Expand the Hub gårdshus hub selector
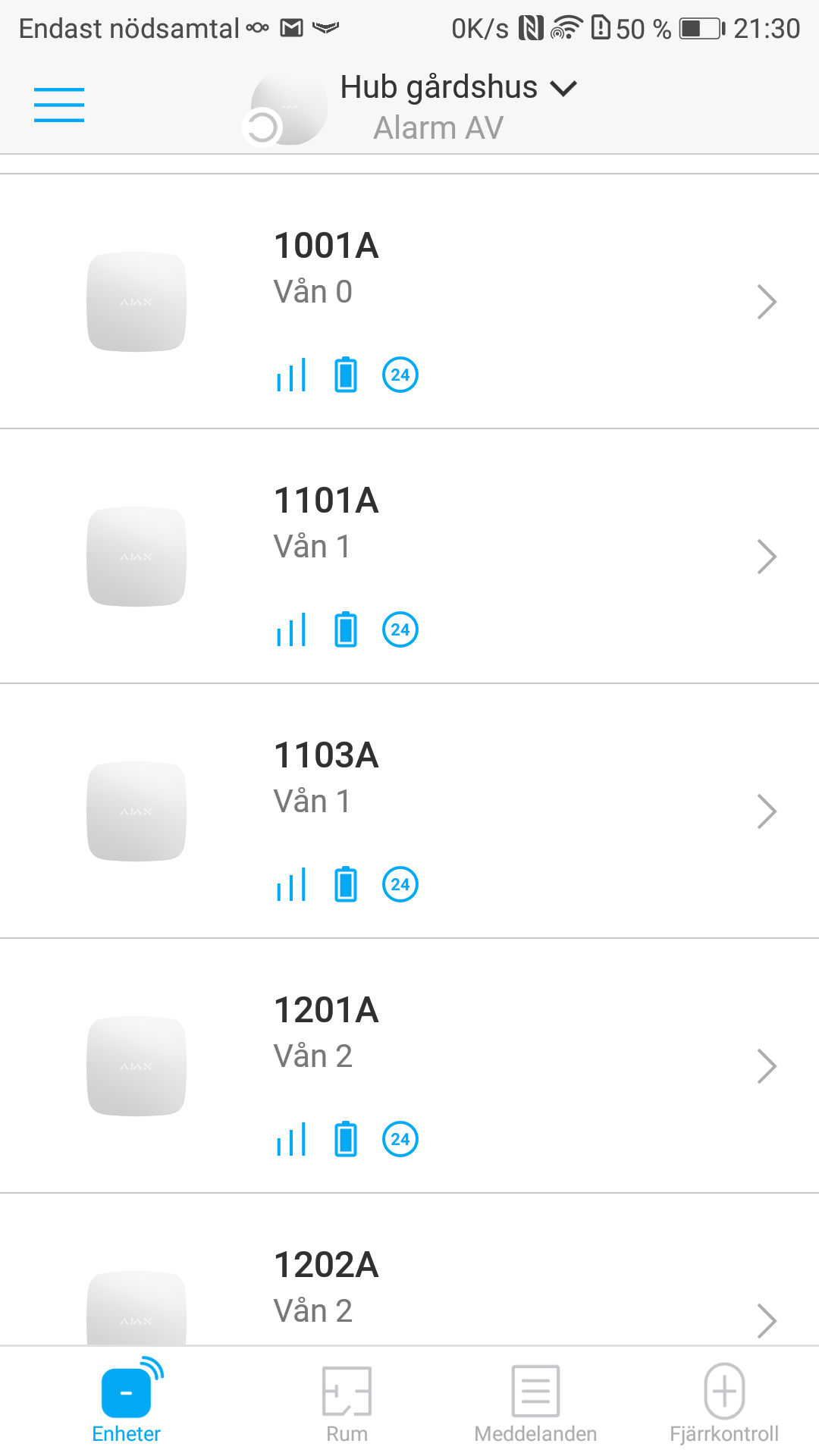The height and width of the screenshot is (1456, 819). click(458, 89)
